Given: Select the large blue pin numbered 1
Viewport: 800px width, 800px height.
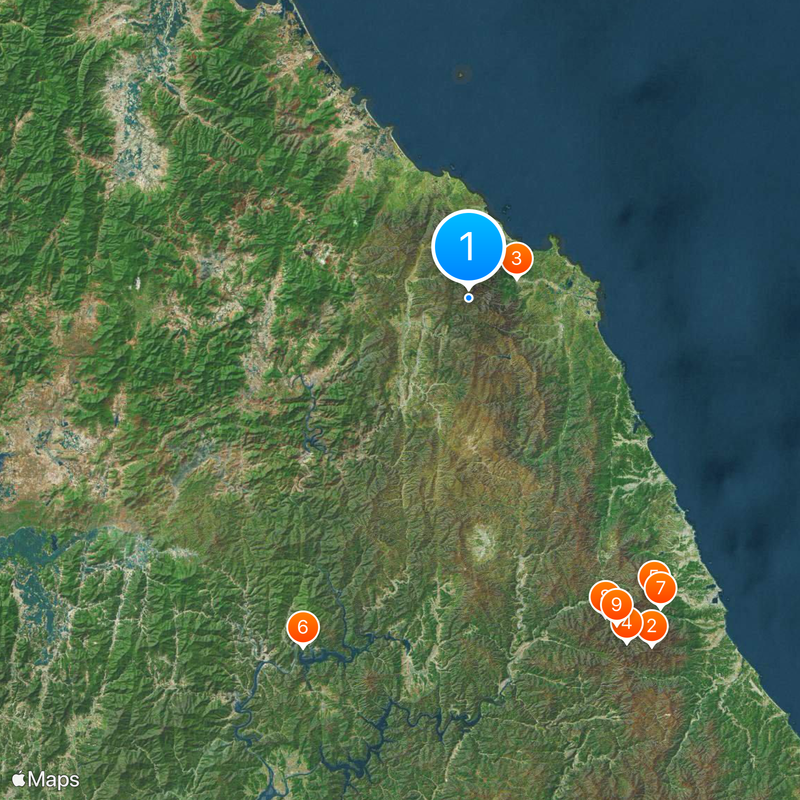Looking at the screenshot, I should 468,246.
